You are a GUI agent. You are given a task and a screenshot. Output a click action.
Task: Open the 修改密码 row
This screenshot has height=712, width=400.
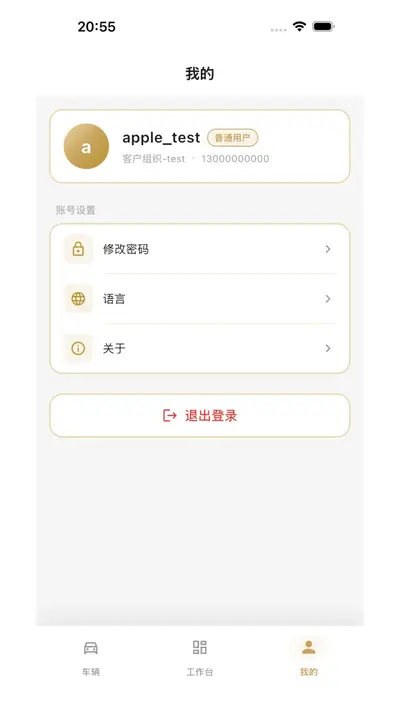click(200, 249)
